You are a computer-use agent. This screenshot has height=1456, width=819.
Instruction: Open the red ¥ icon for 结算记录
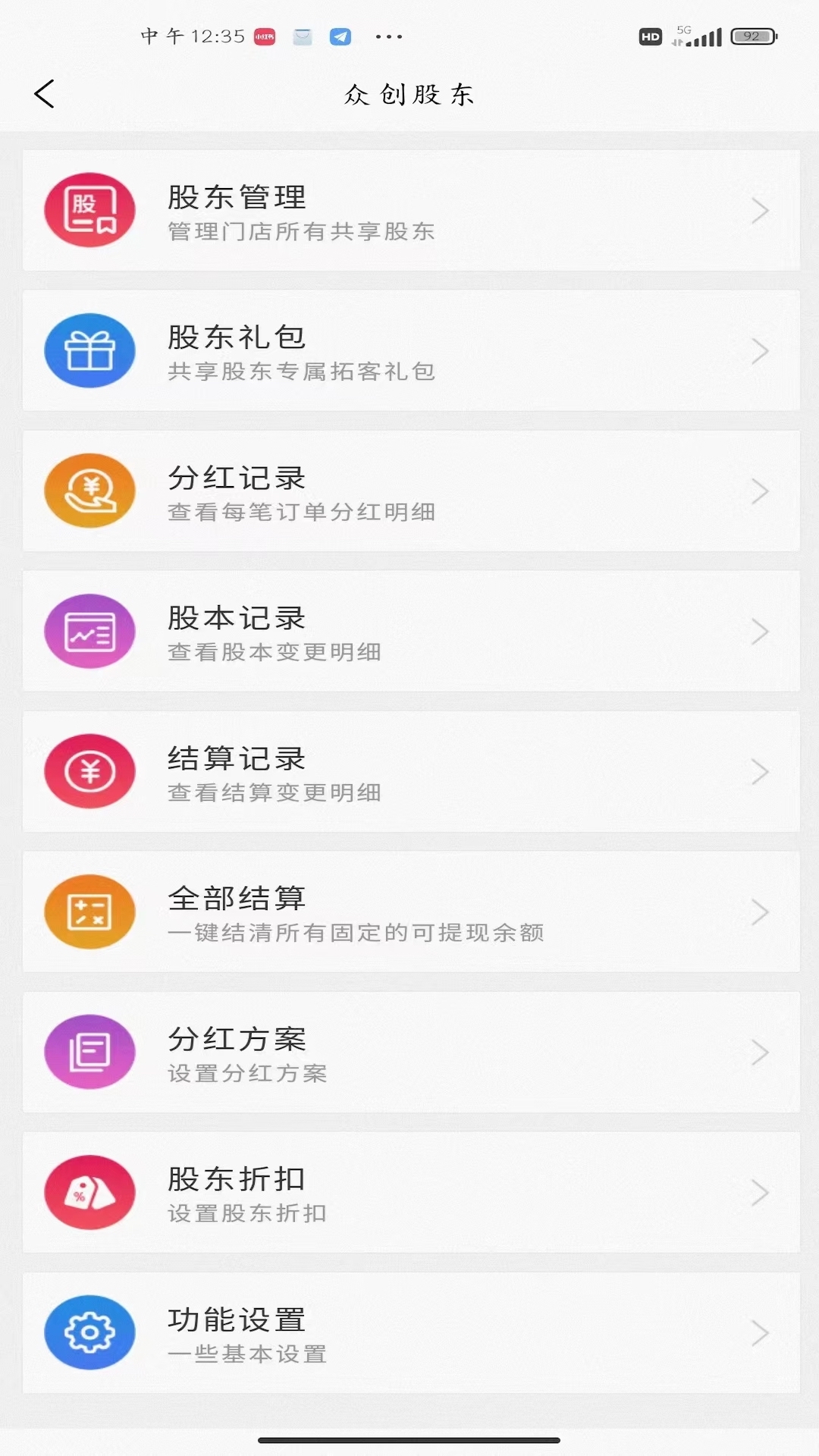click(89, 770)
